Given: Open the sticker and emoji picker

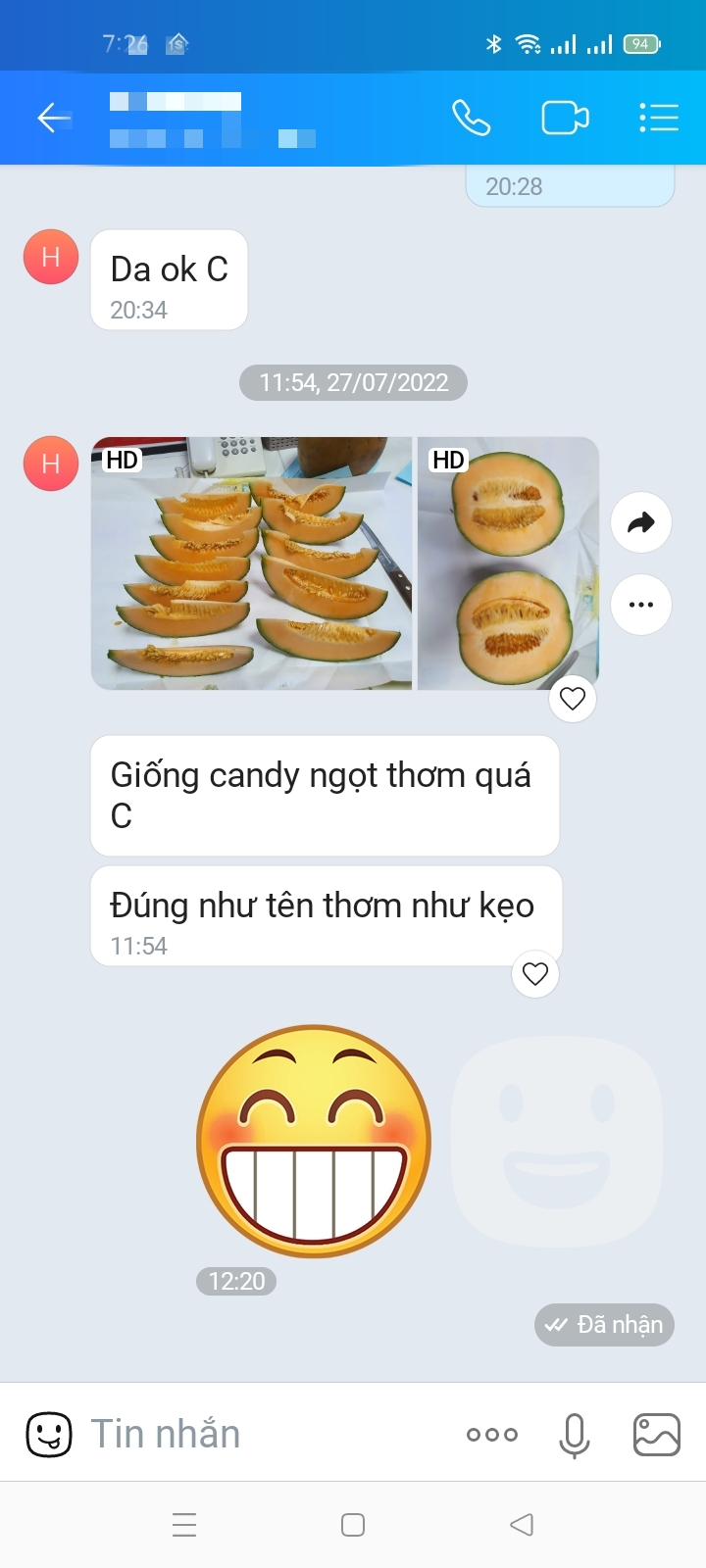Looking at the screenshot, I should (48, 1435).
